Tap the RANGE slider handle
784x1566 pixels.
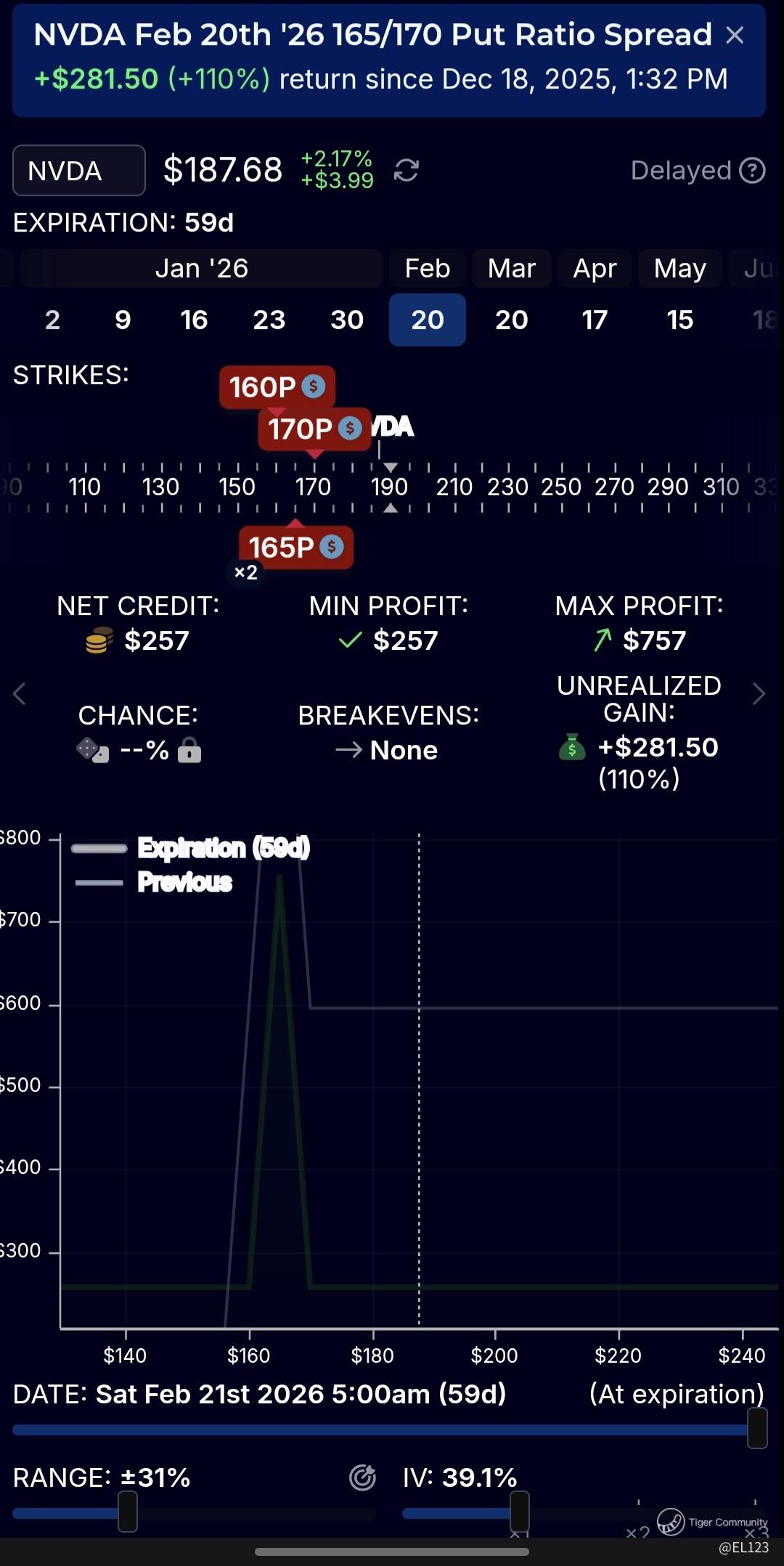[128, 1511]
